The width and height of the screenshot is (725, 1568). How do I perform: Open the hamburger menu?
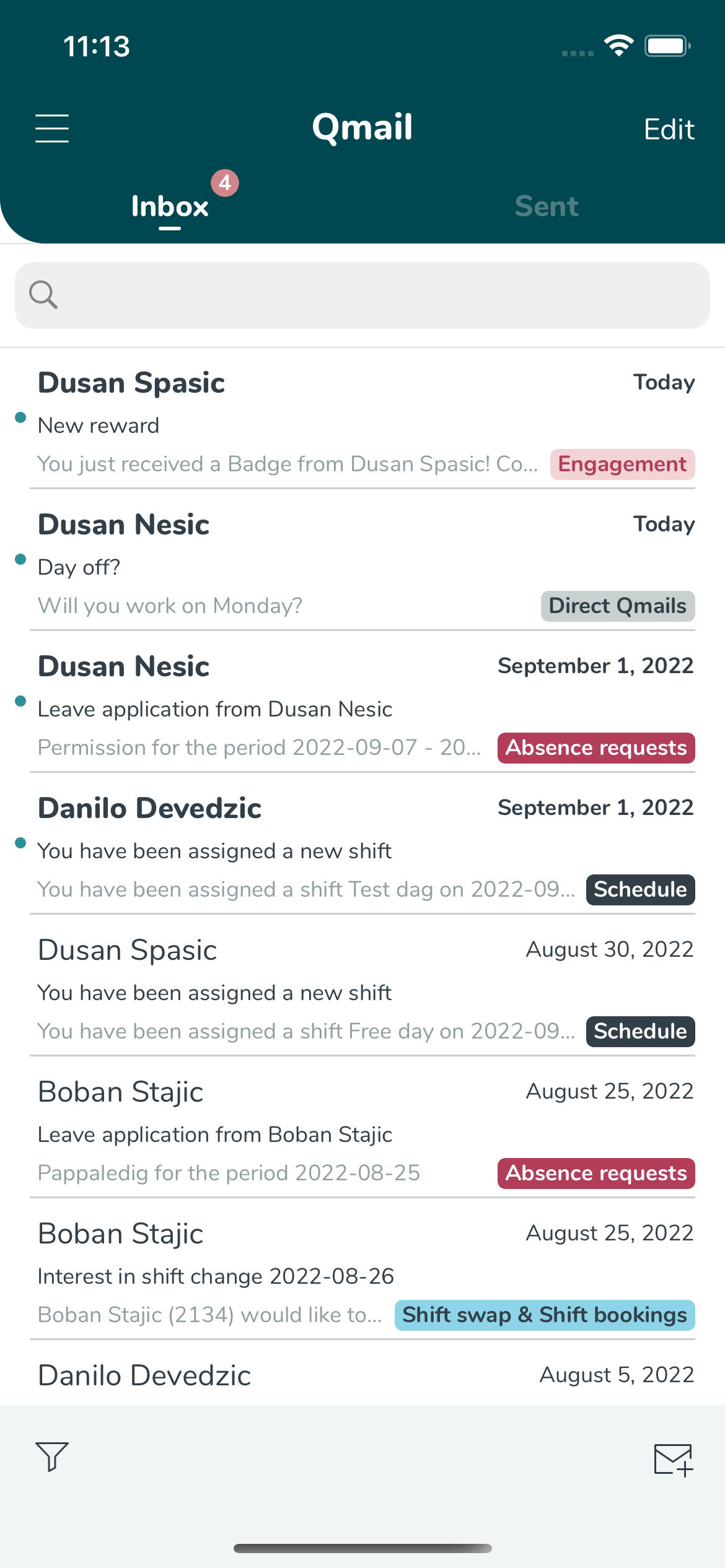(52, 128)
